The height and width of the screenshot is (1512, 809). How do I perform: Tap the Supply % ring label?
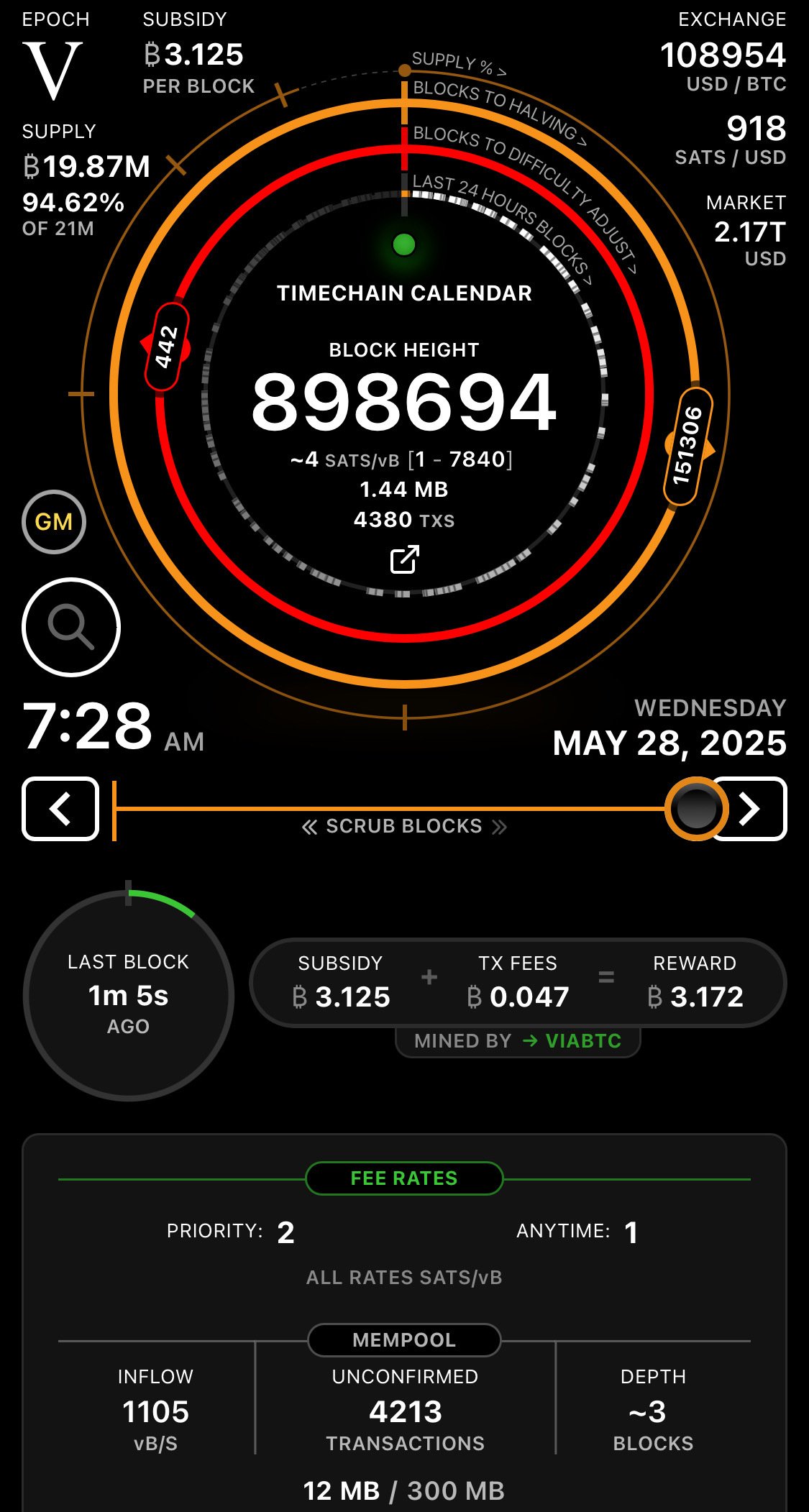(459, 63)
